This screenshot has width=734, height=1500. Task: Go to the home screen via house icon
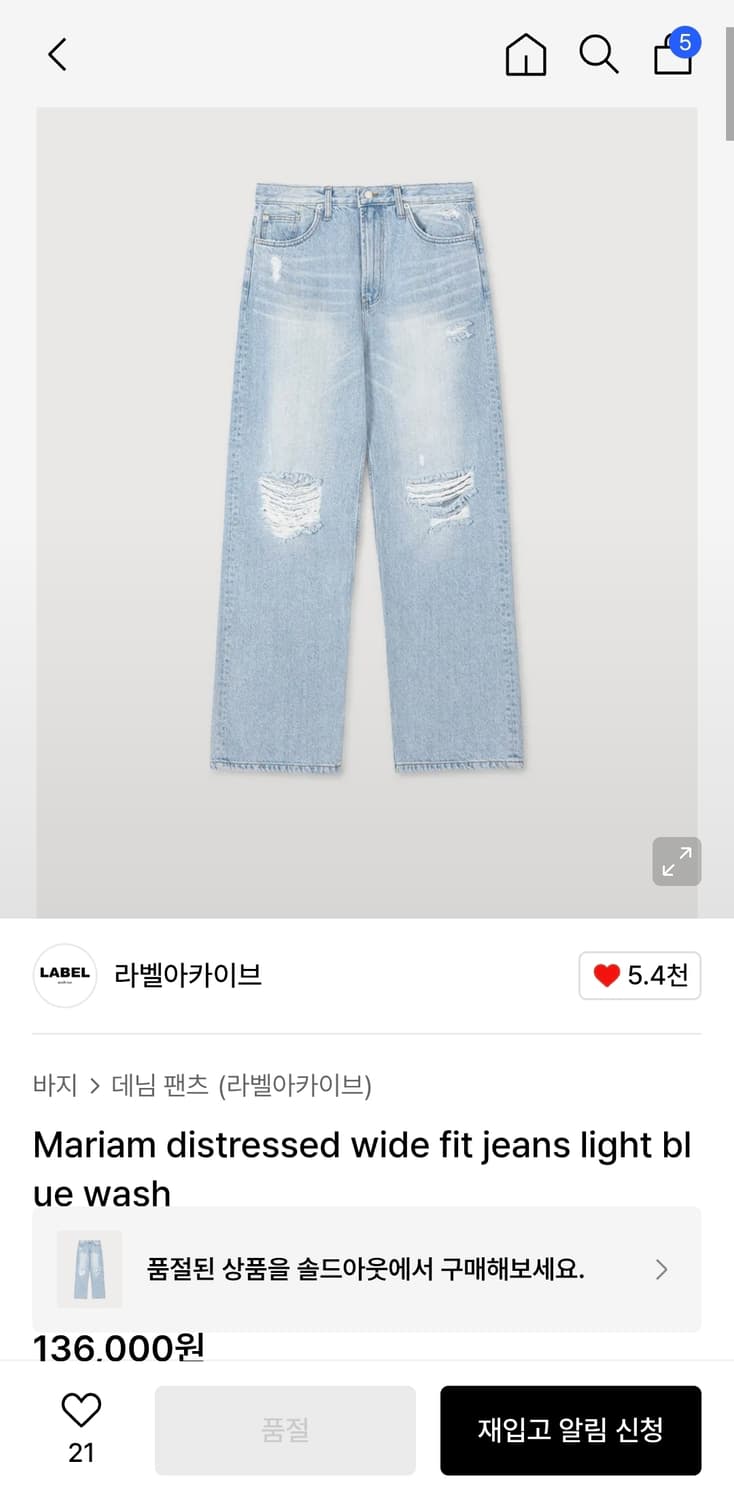(525, 56)
